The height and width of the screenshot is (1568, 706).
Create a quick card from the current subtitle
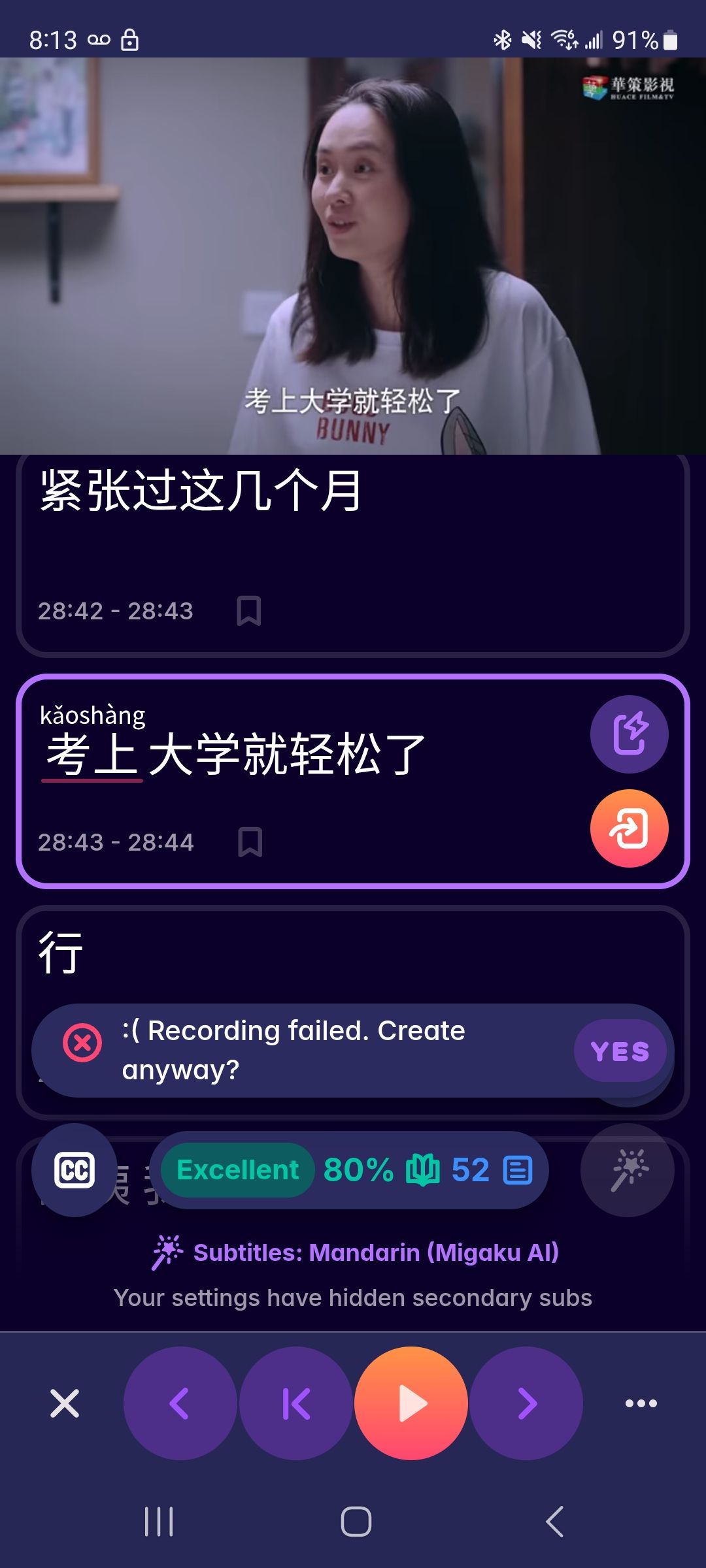pyautogui.click(x=629, y=734)
